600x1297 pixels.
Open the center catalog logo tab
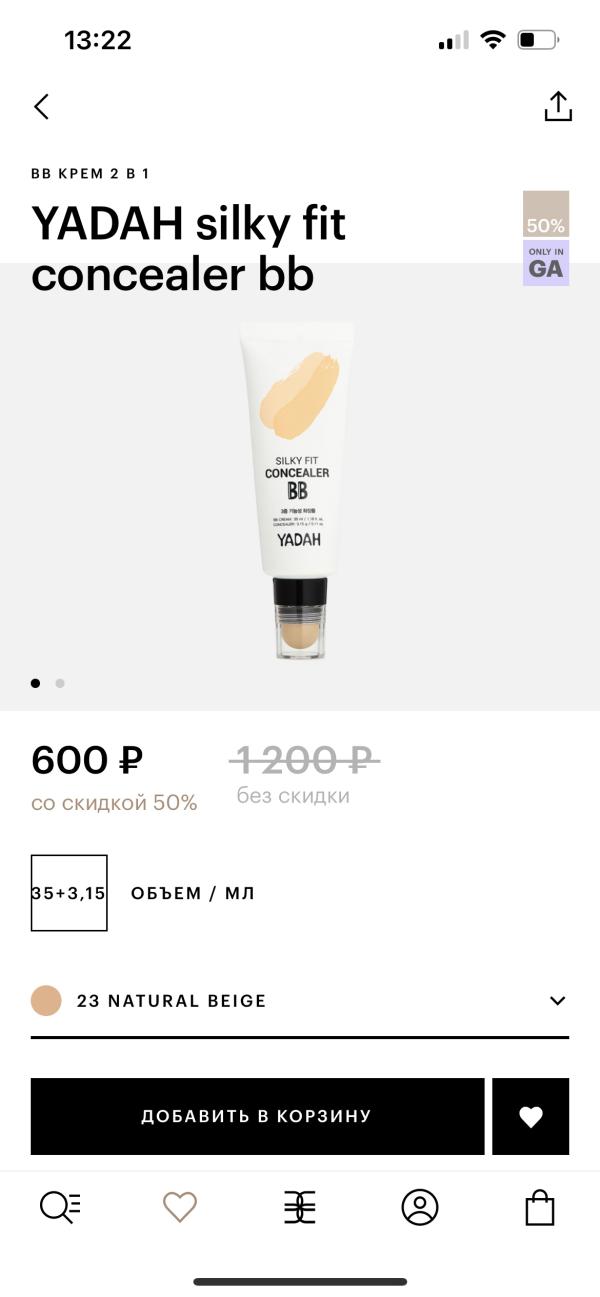(x=300, y=1208)
